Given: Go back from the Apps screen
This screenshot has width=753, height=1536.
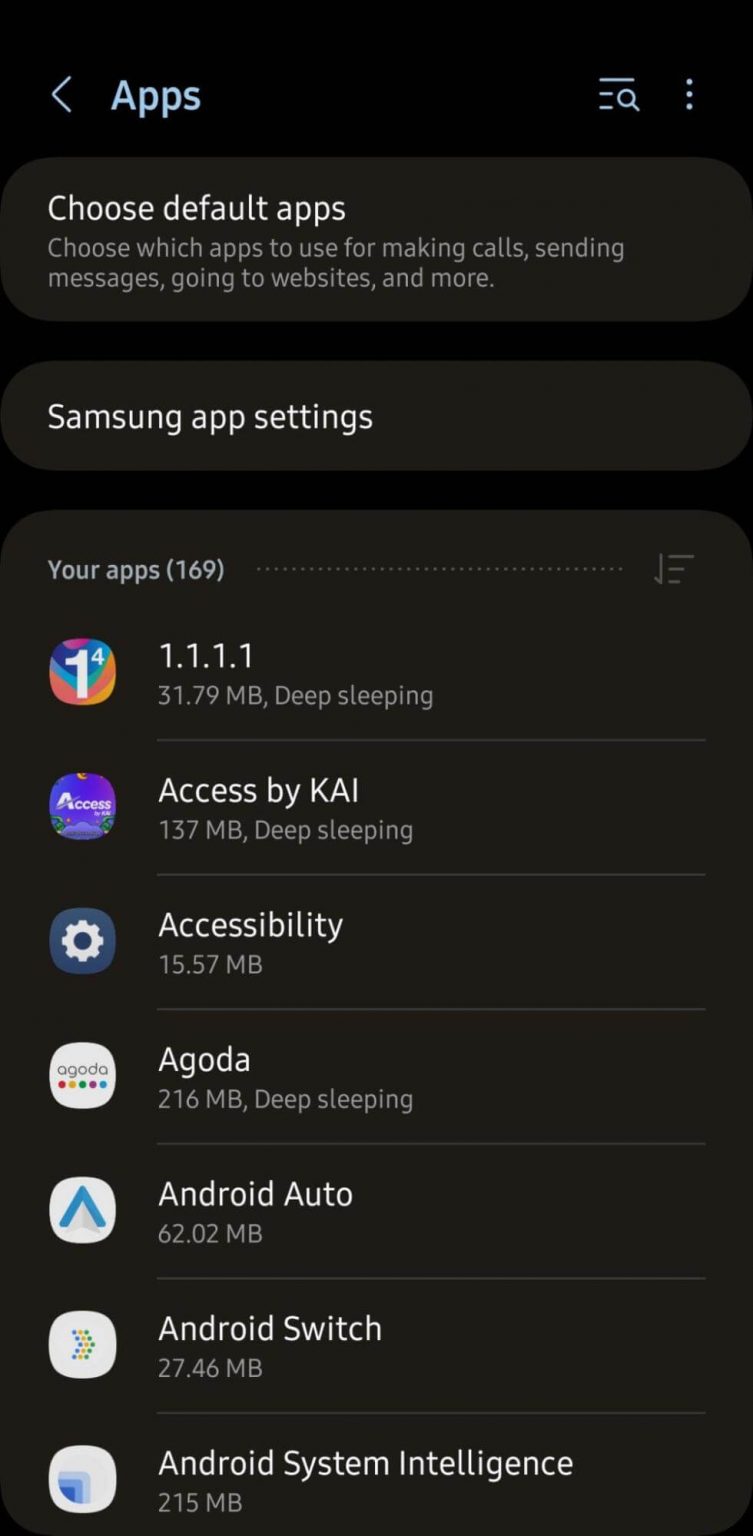Looking at the screenshot, I should [62, 96].
